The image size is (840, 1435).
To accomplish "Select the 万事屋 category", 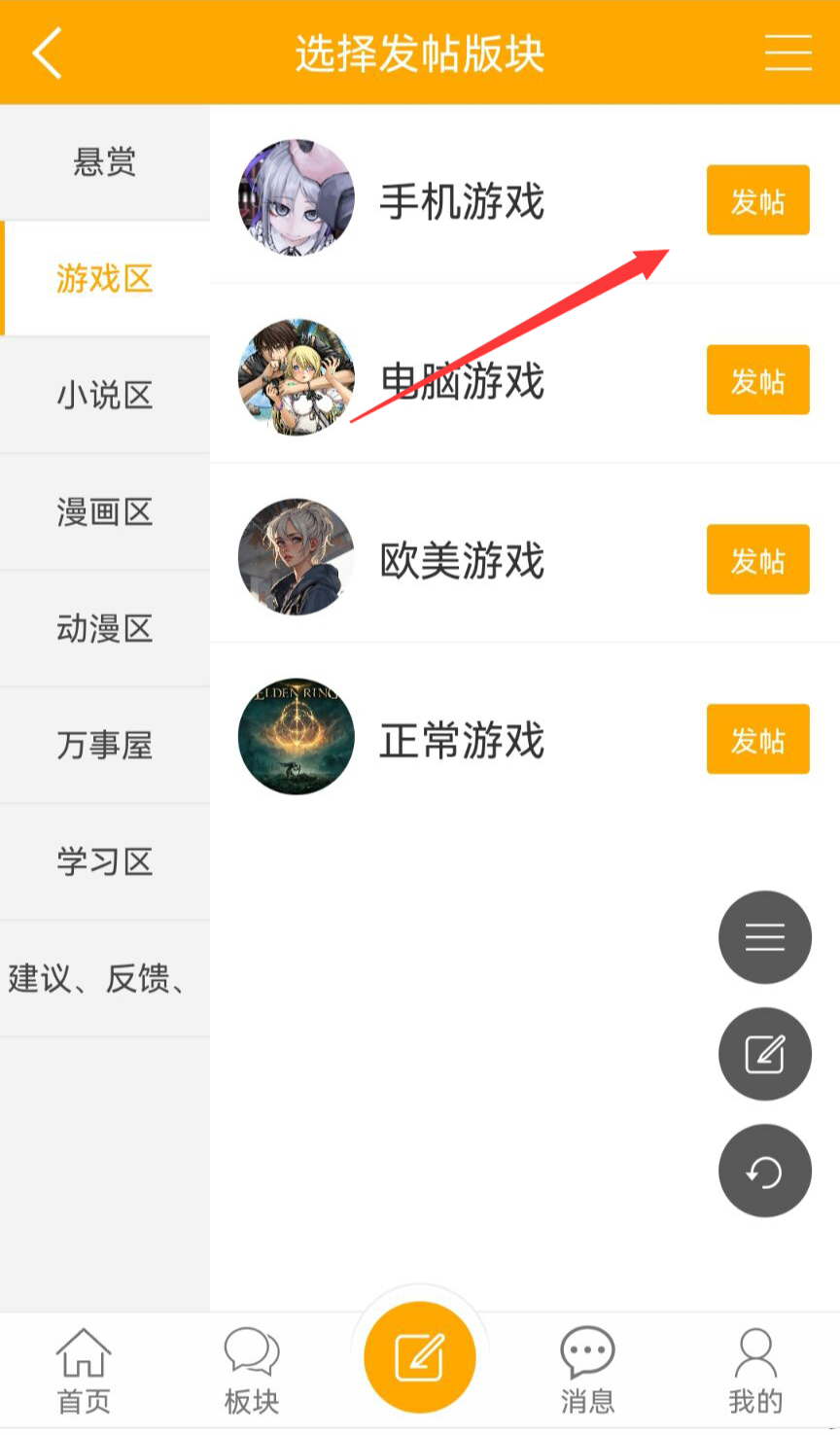I will point(105,745).
